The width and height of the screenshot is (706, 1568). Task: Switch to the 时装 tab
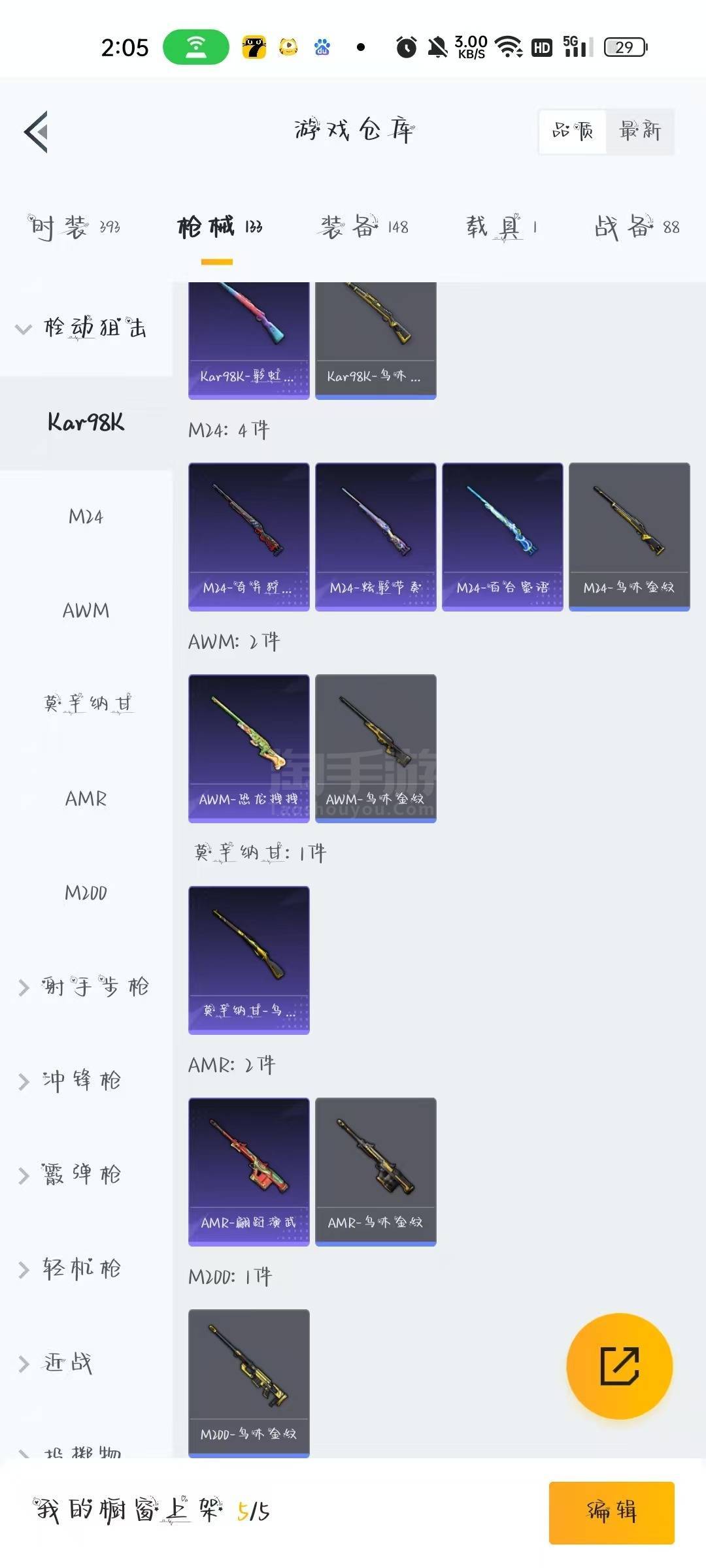point(74,227)
